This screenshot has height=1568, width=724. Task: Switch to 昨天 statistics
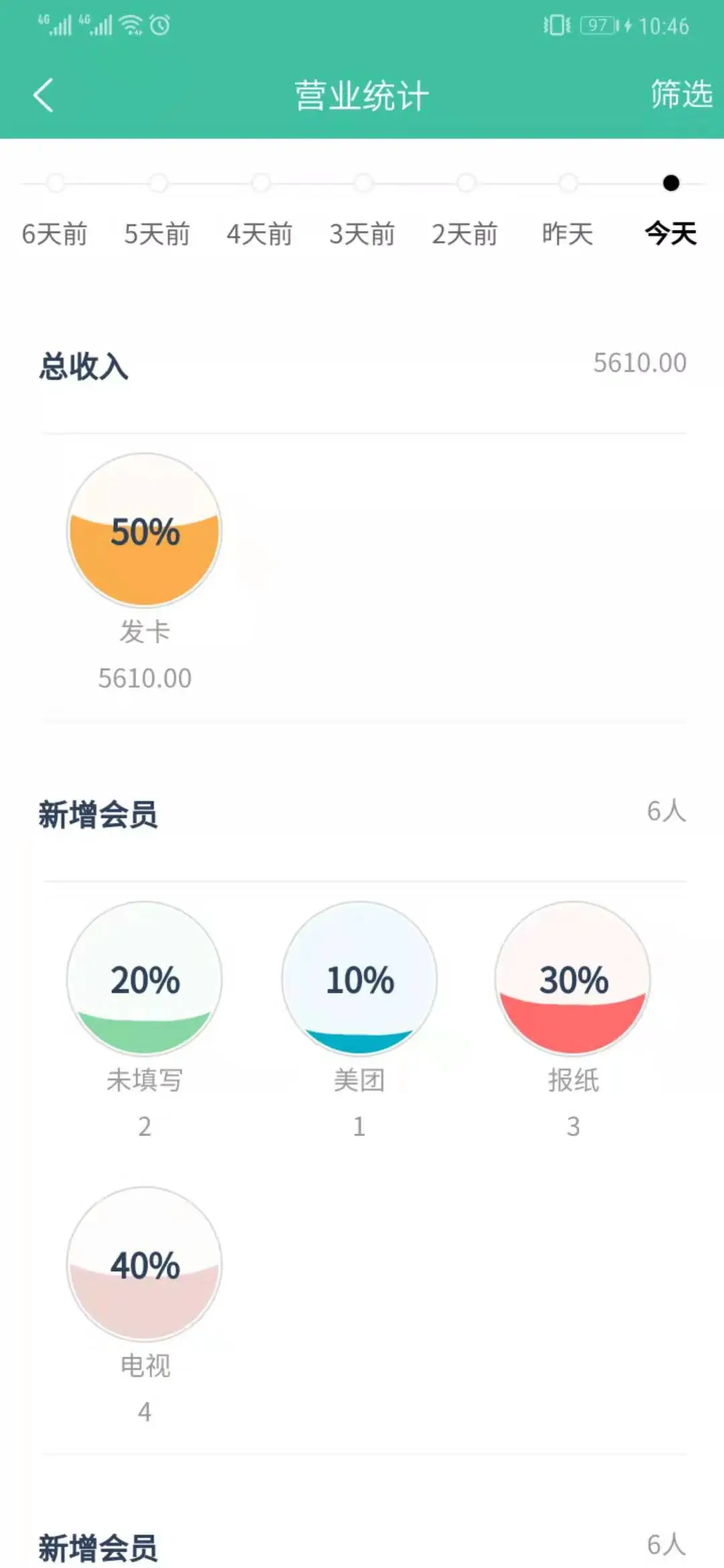pos(567,234)
